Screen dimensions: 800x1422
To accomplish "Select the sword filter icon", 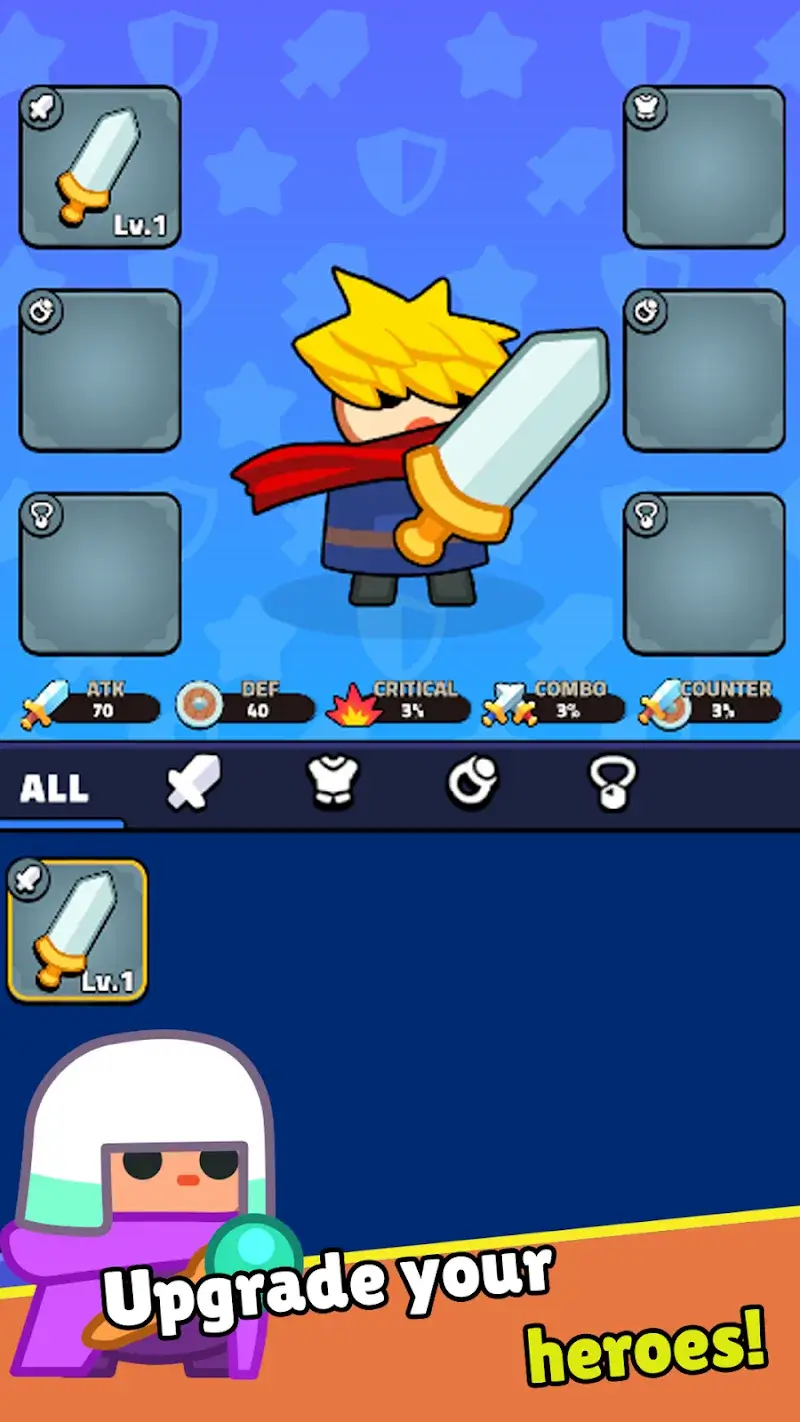I will [193, 785].
